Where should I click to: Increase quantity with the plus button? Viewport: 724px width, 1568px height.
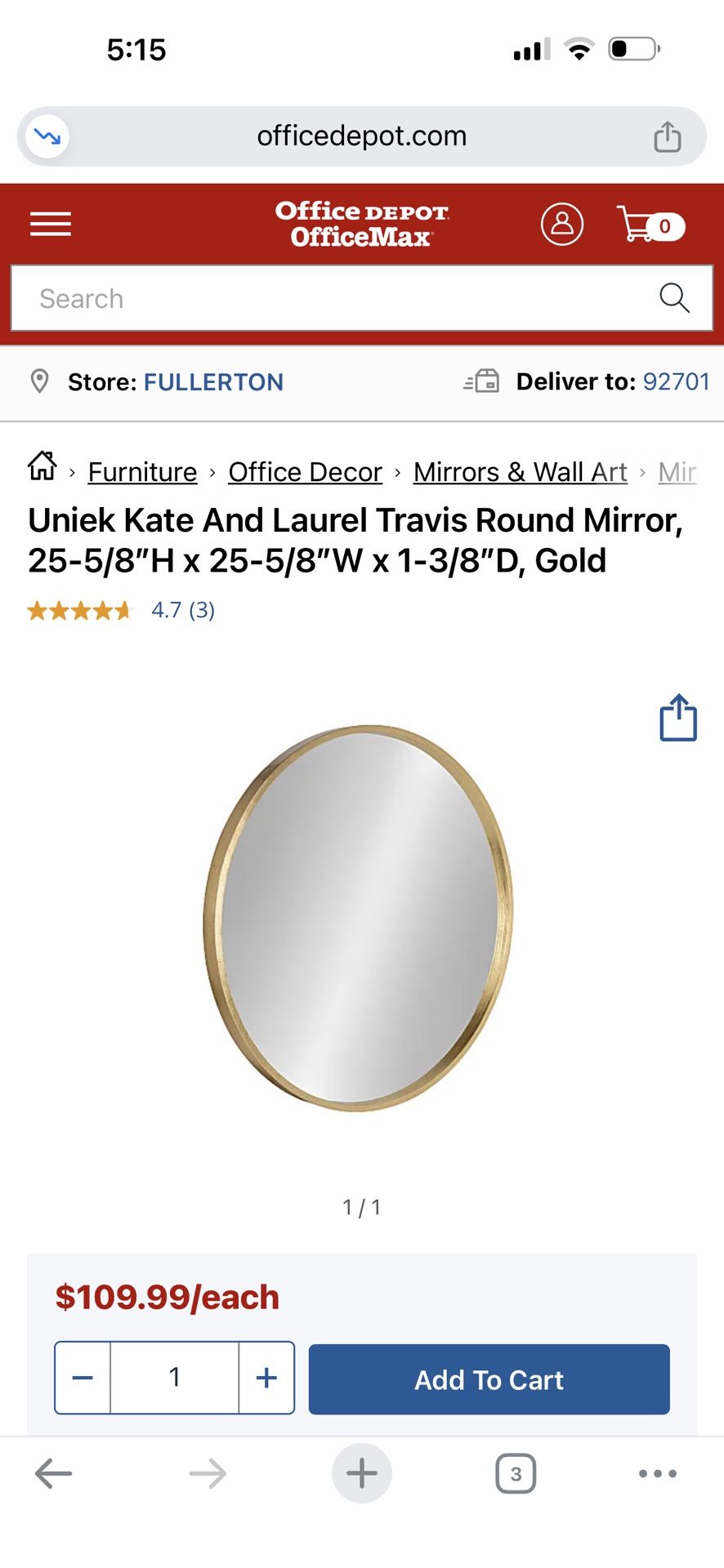pos(266,1378)
